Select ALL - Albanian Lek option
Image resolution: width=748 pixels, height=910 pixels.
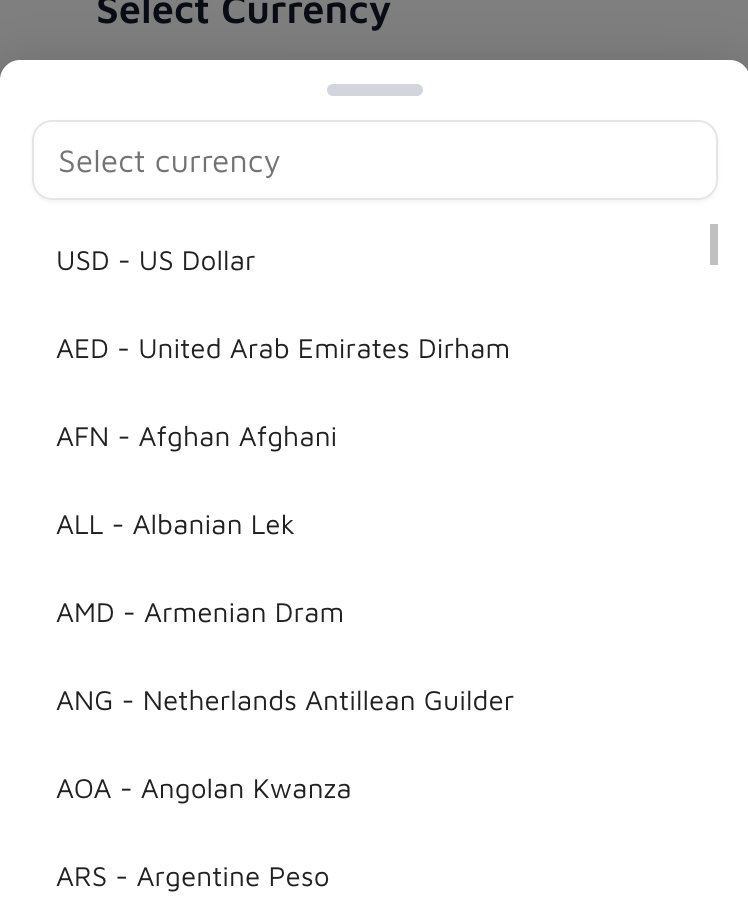click(175, 525)
